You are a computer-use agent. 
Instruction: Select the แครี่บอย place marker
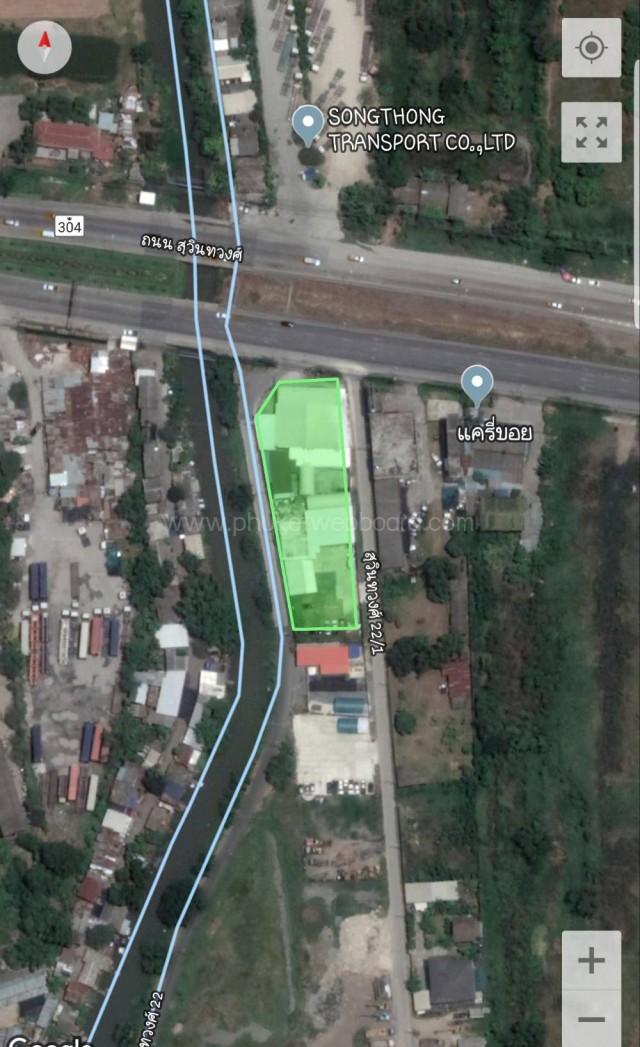pyautogui.click(x=477, y=385)
